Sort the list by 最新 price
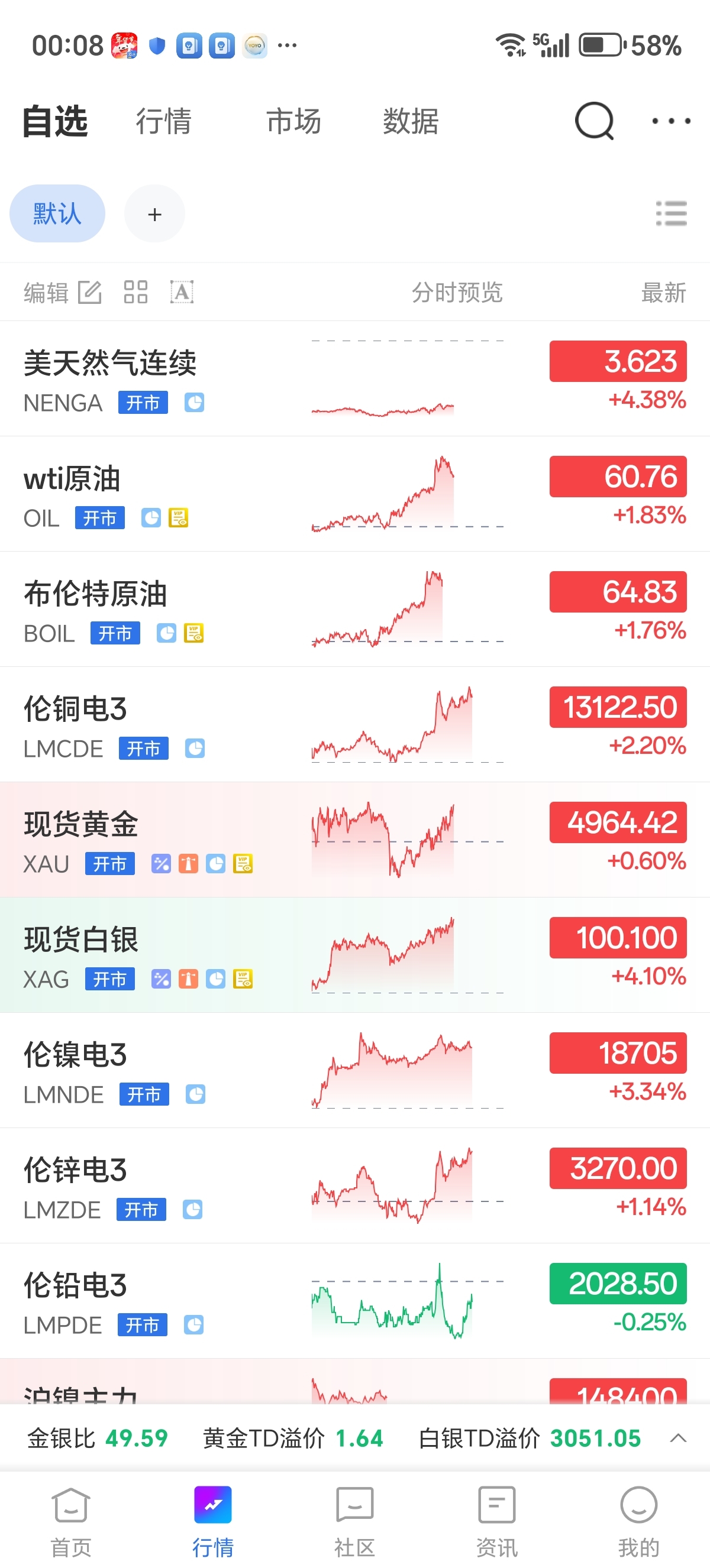Viewport: 710px width, 1568px height. (663, 293)
